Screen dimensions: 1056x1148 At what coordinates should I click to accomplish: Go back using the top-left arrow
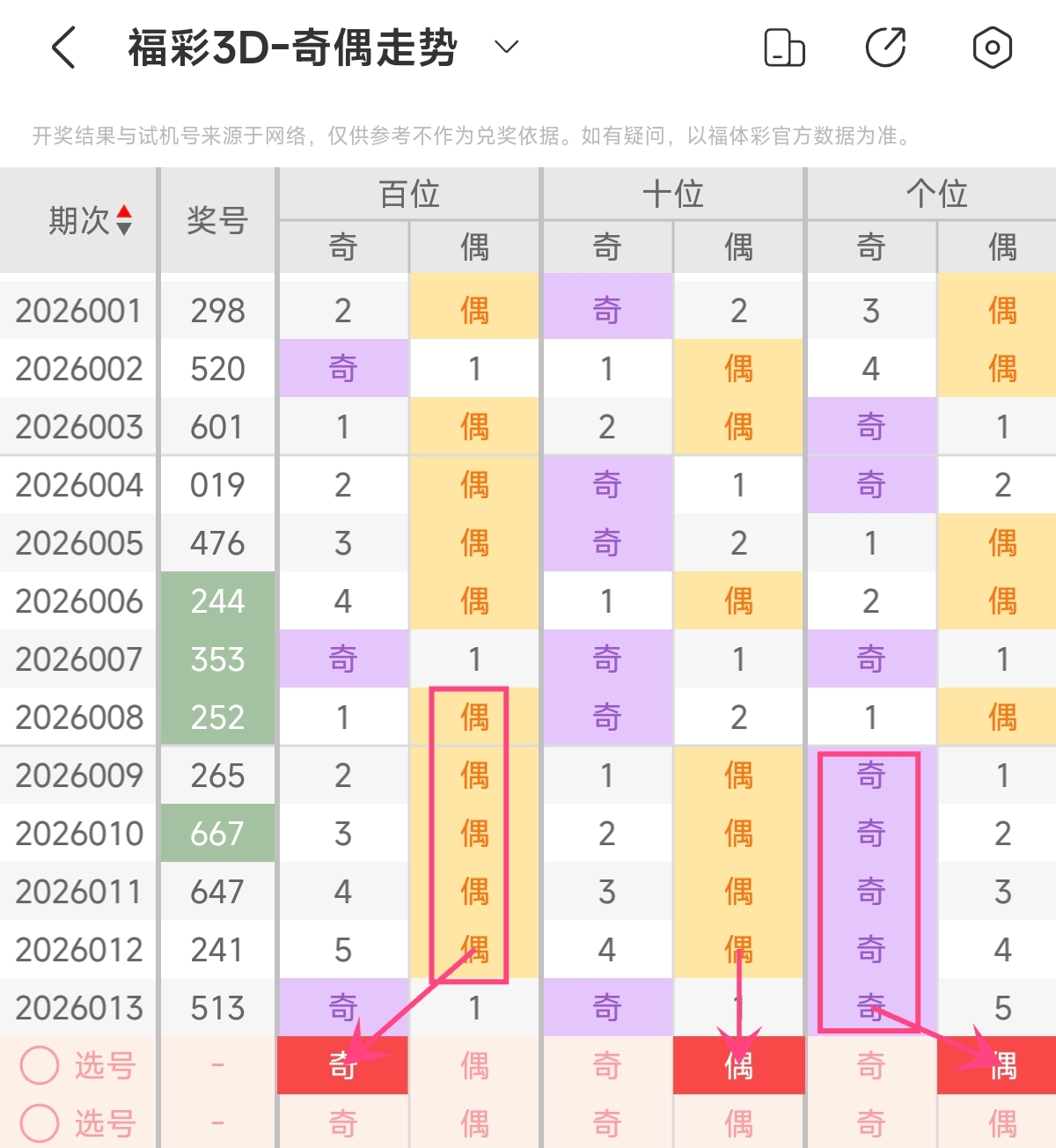tap(63, 48)
